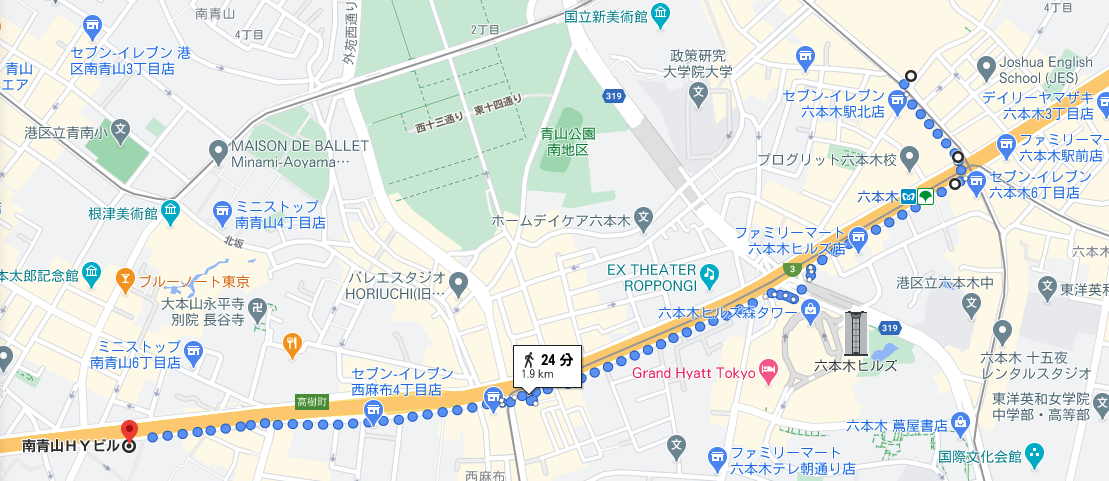Tap the ホームデイケア六本木 school marker
The height and width of the screenshot is (481, 1109).
pyautogui.click(x=644, y=218)
